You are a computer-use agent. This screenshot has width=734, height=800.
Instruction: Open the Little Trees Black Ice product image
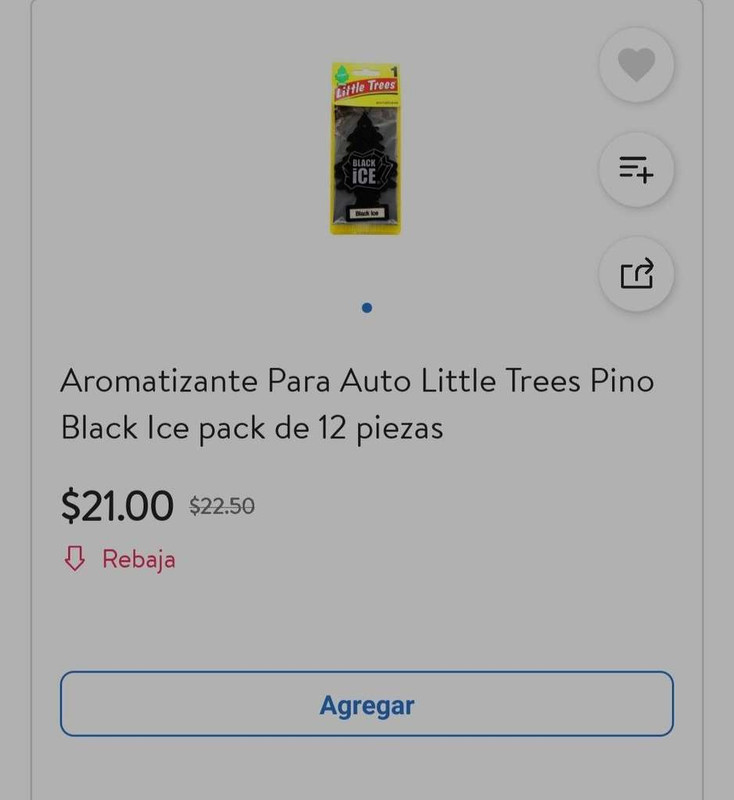tap(366, 149)
